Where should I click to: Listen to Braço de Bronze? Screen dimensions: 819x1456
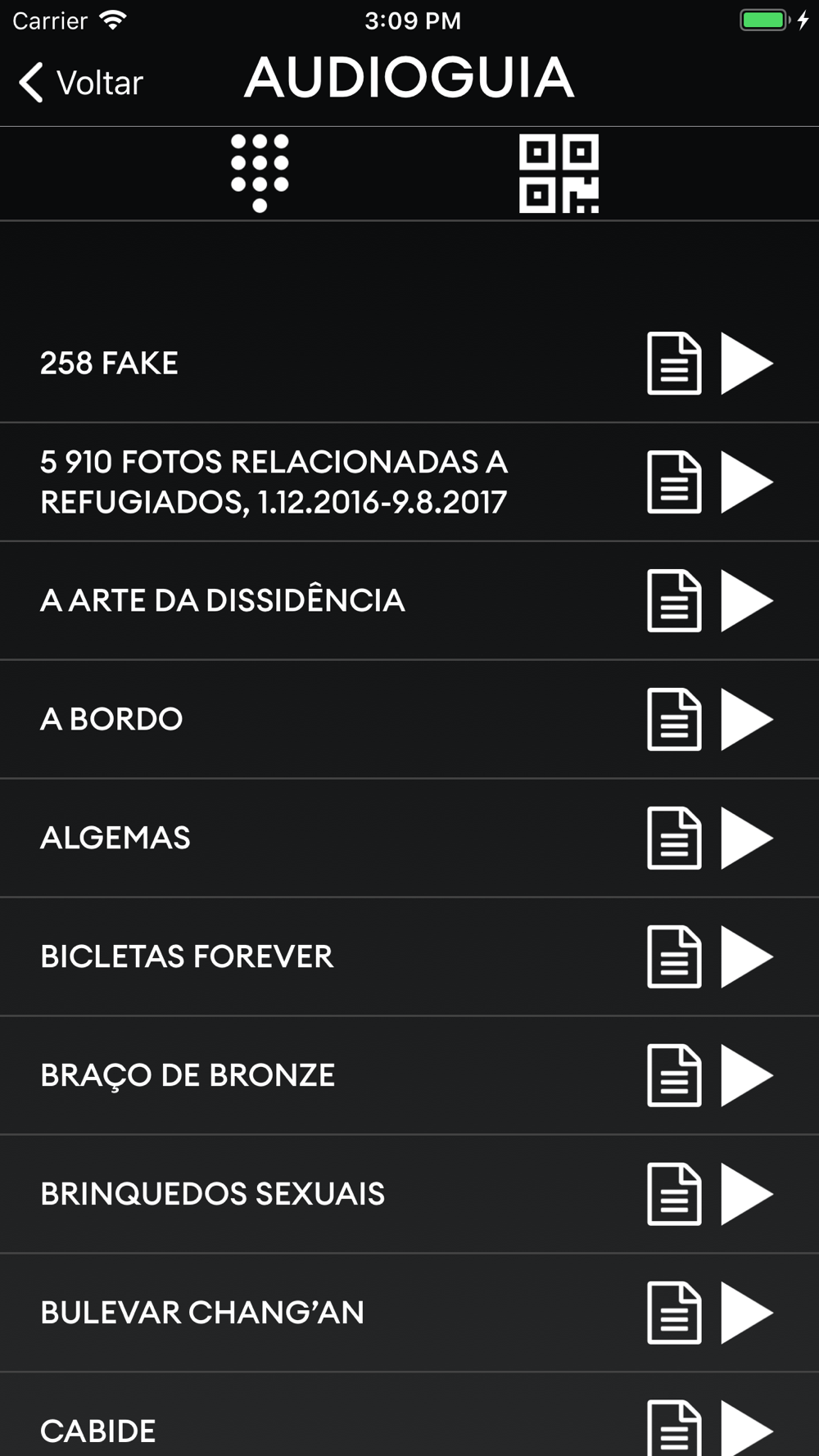747,1076
